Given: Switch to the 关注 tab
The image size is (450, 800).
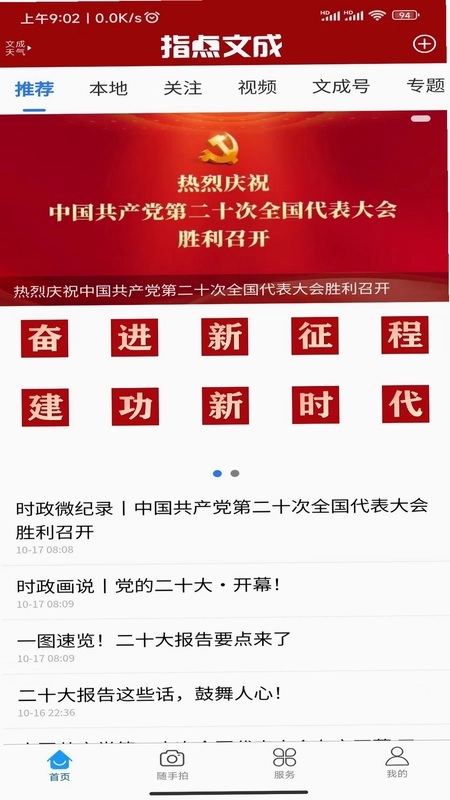Looking at the screenshot, I should [x=183, y=88].
